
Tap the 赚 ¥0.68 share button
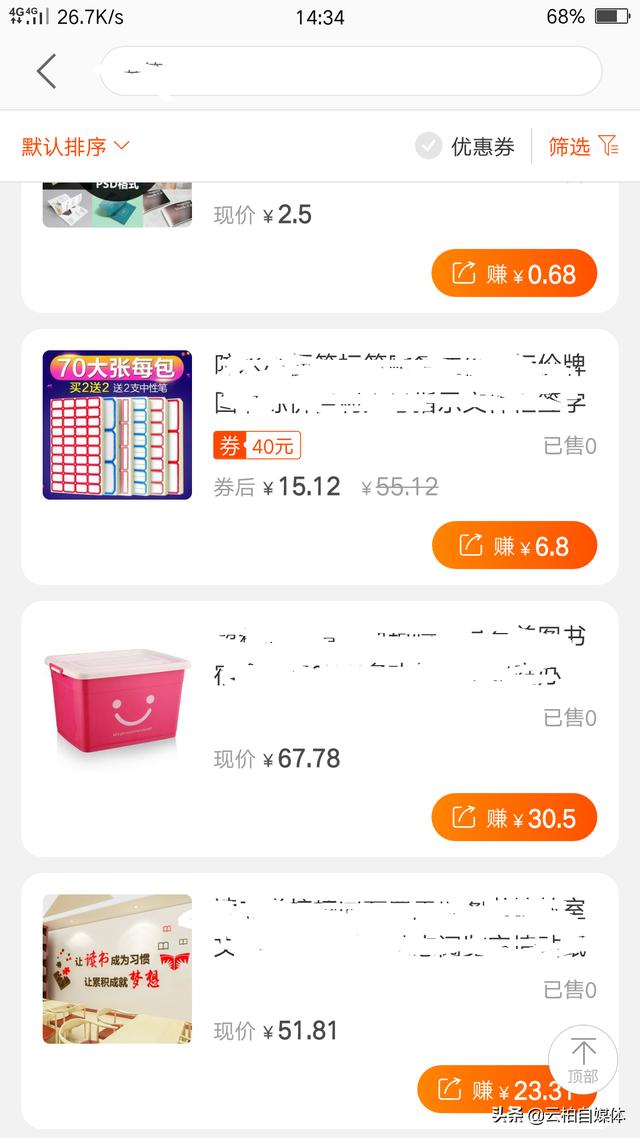pos(514,274)
